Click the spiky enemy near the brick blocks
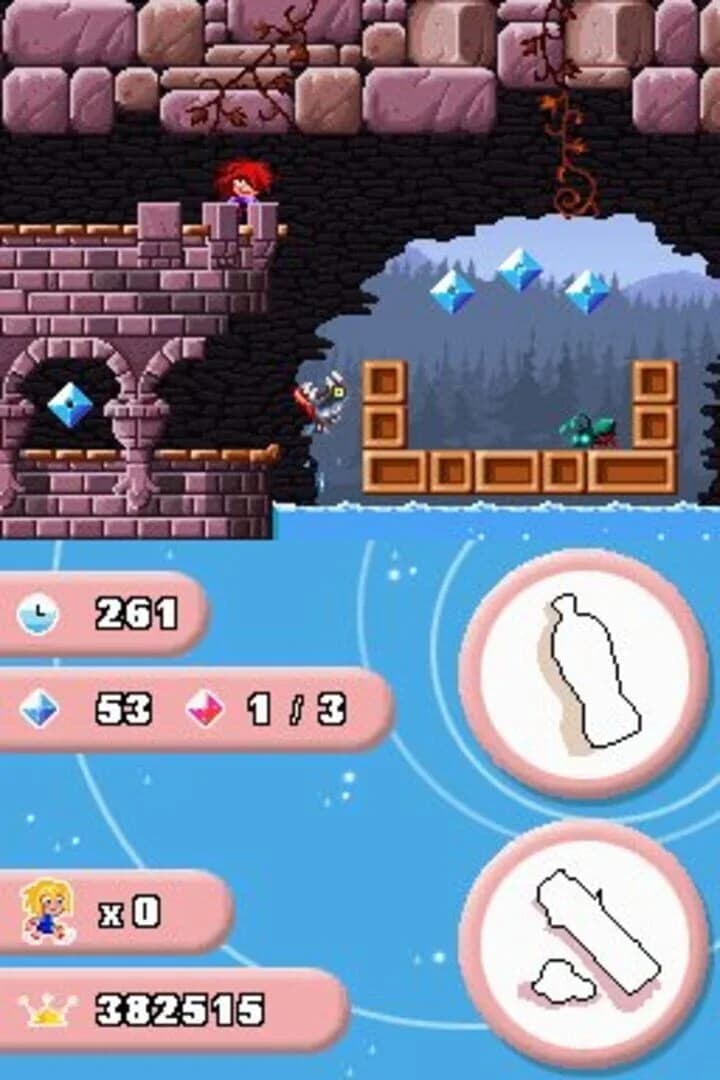 (320, 400)
